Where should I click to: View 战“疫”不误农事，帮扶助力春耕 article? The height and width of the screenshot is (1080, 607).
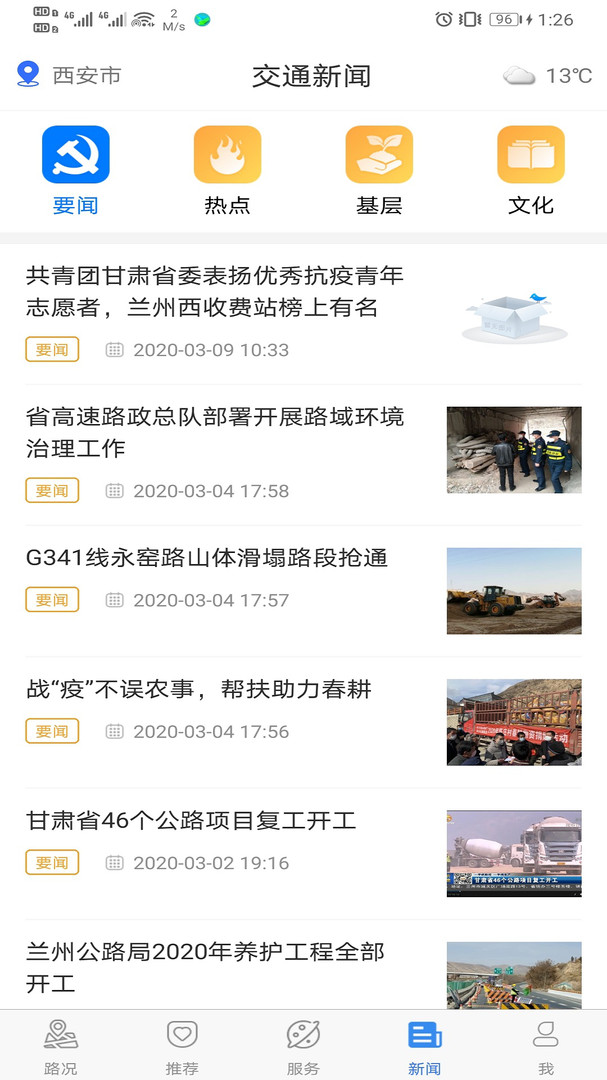199,689
